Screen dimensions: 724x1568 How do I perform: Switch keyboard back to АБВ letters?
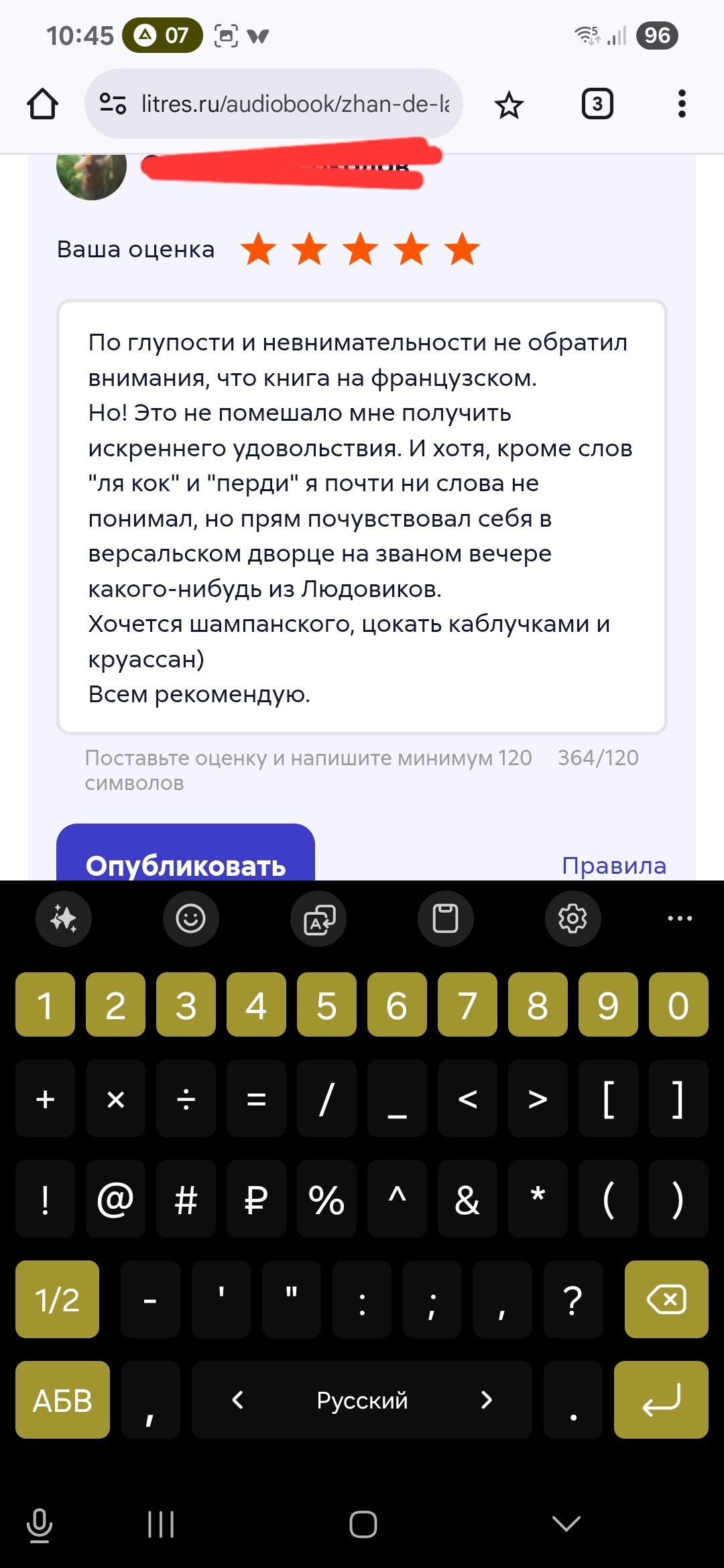[x=62, y=1400]
